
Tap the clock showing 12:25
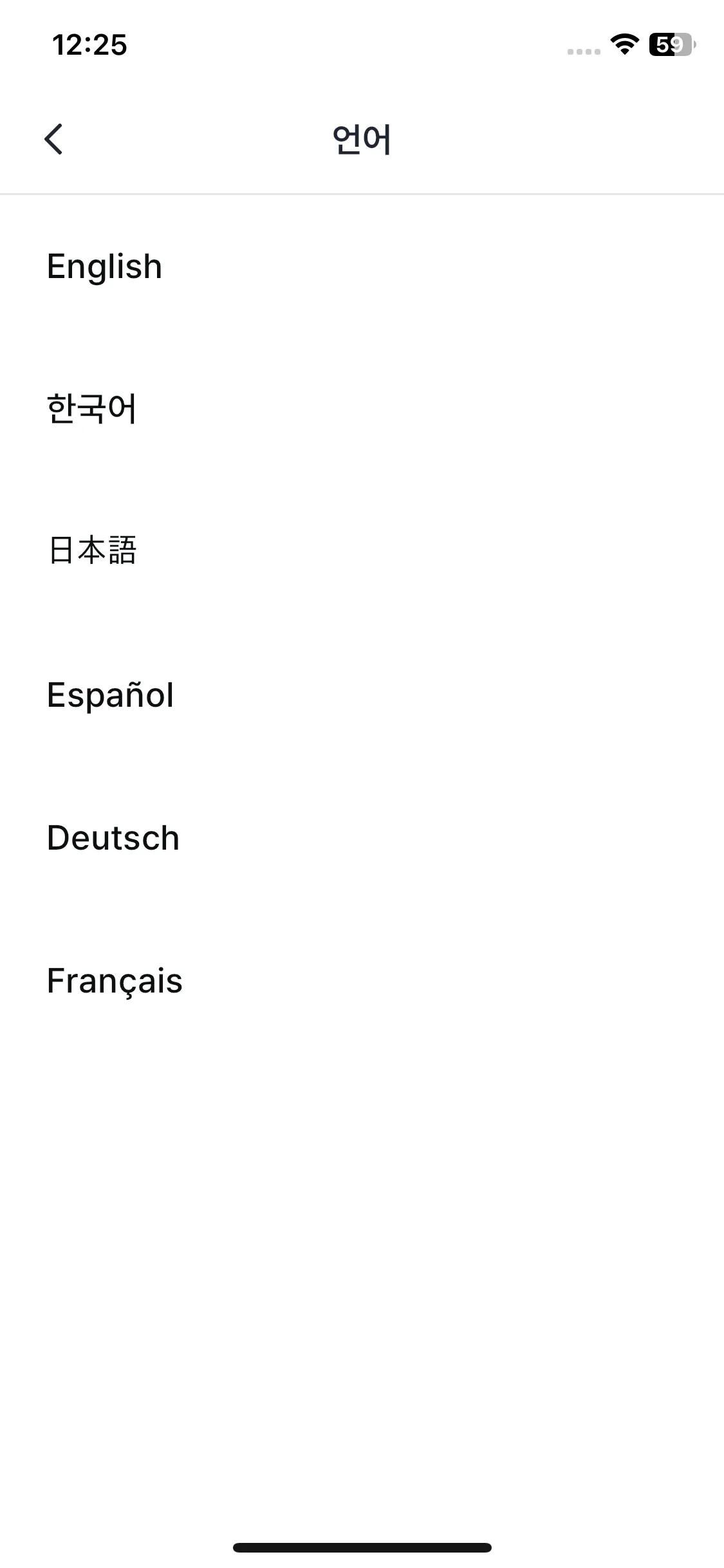coord(89,44)
